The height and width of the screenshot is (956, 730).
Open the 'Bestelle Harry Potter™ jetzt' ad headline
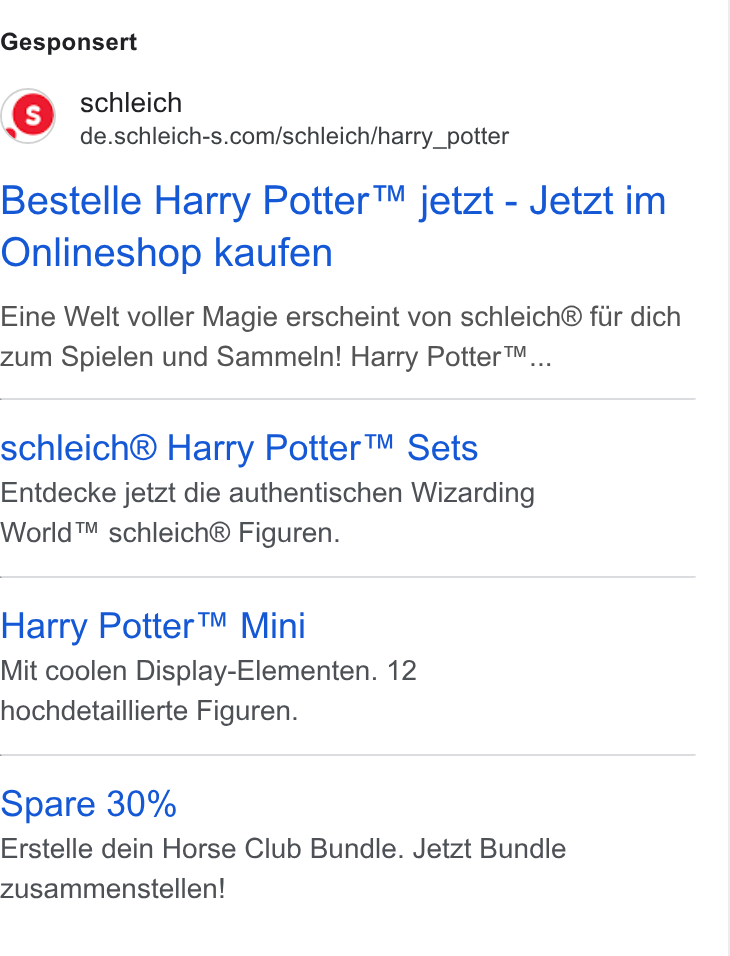333,226
